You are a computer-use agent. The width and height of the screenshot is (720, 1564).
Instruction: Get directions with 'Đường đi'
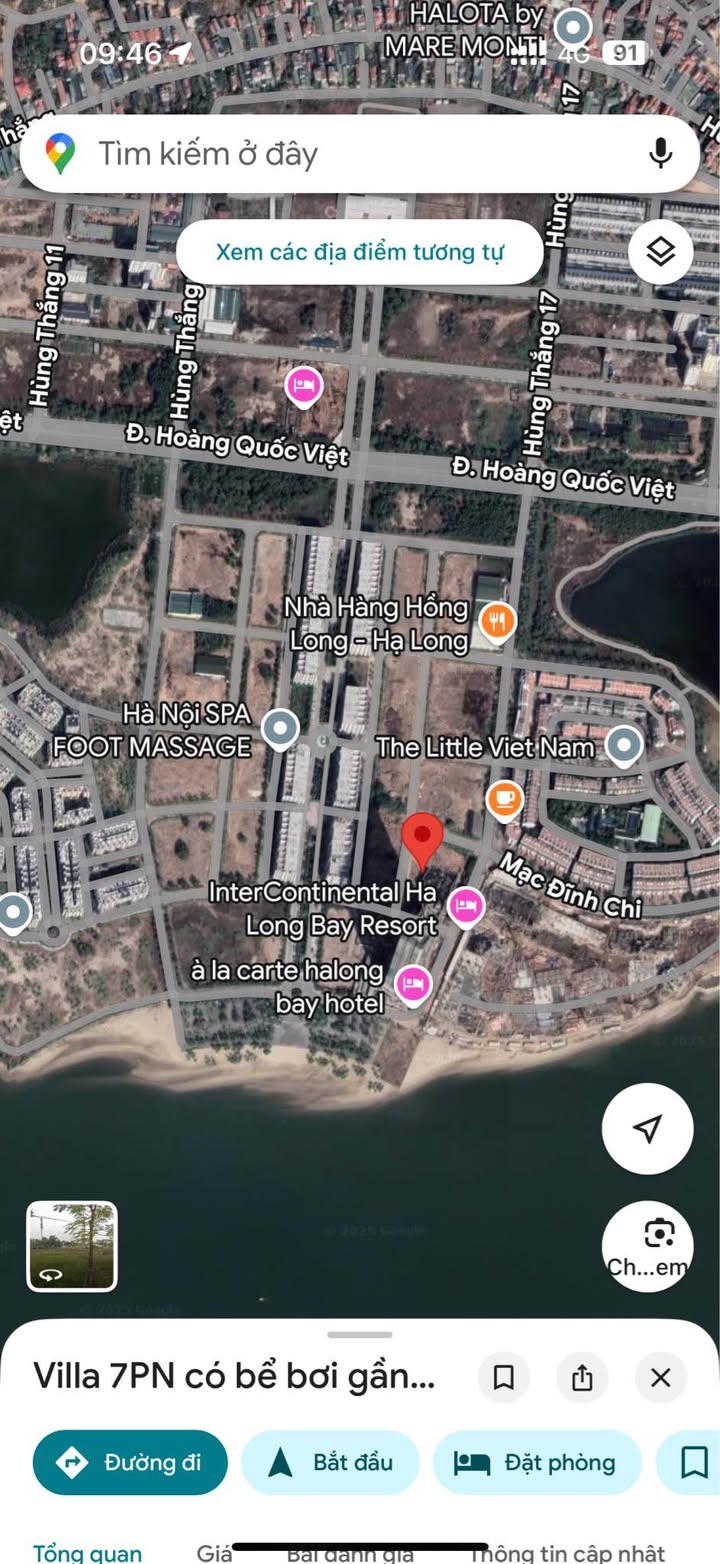(x=130, y=1463)
